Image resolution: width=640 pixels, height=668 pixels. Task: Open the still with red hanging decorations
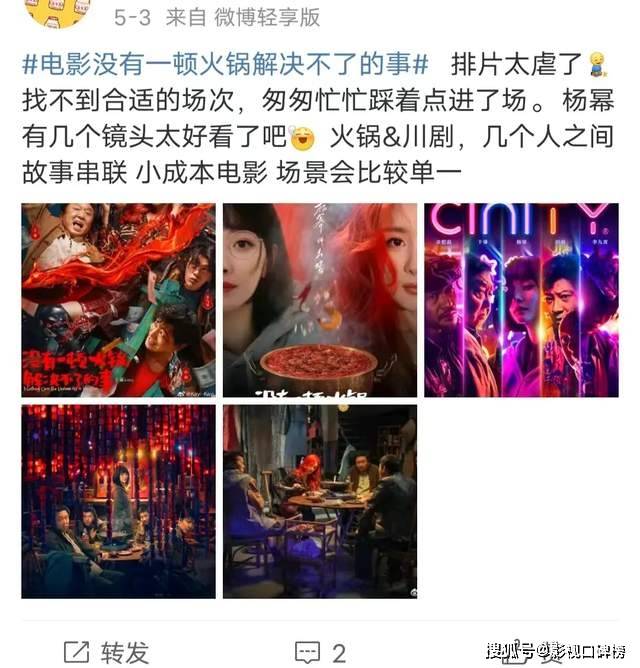pyautogui.click(x=118, y=501)
